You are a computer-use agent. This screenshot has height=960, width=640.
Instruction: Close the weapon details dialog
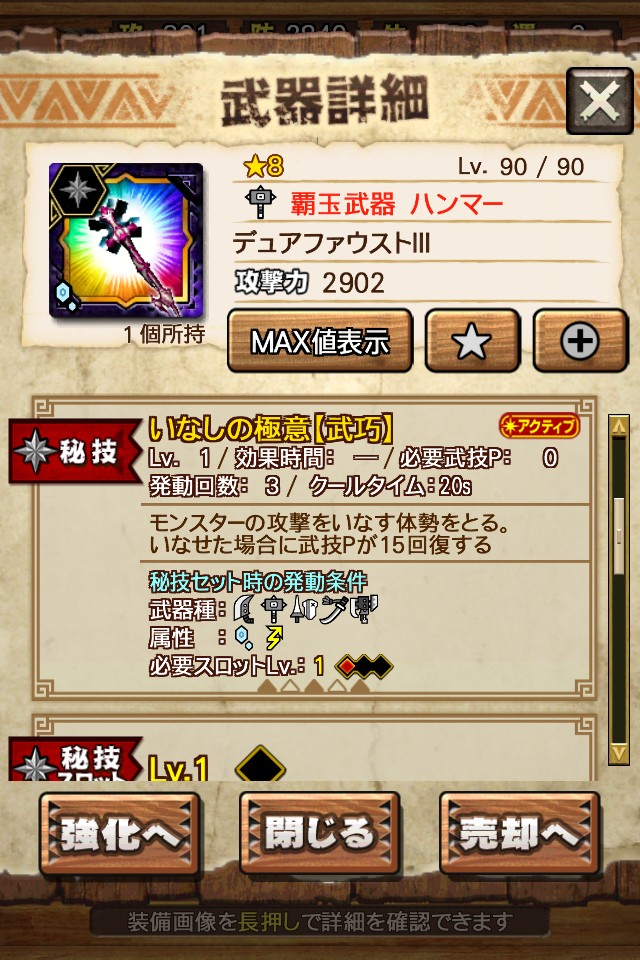tap(599, 101)
